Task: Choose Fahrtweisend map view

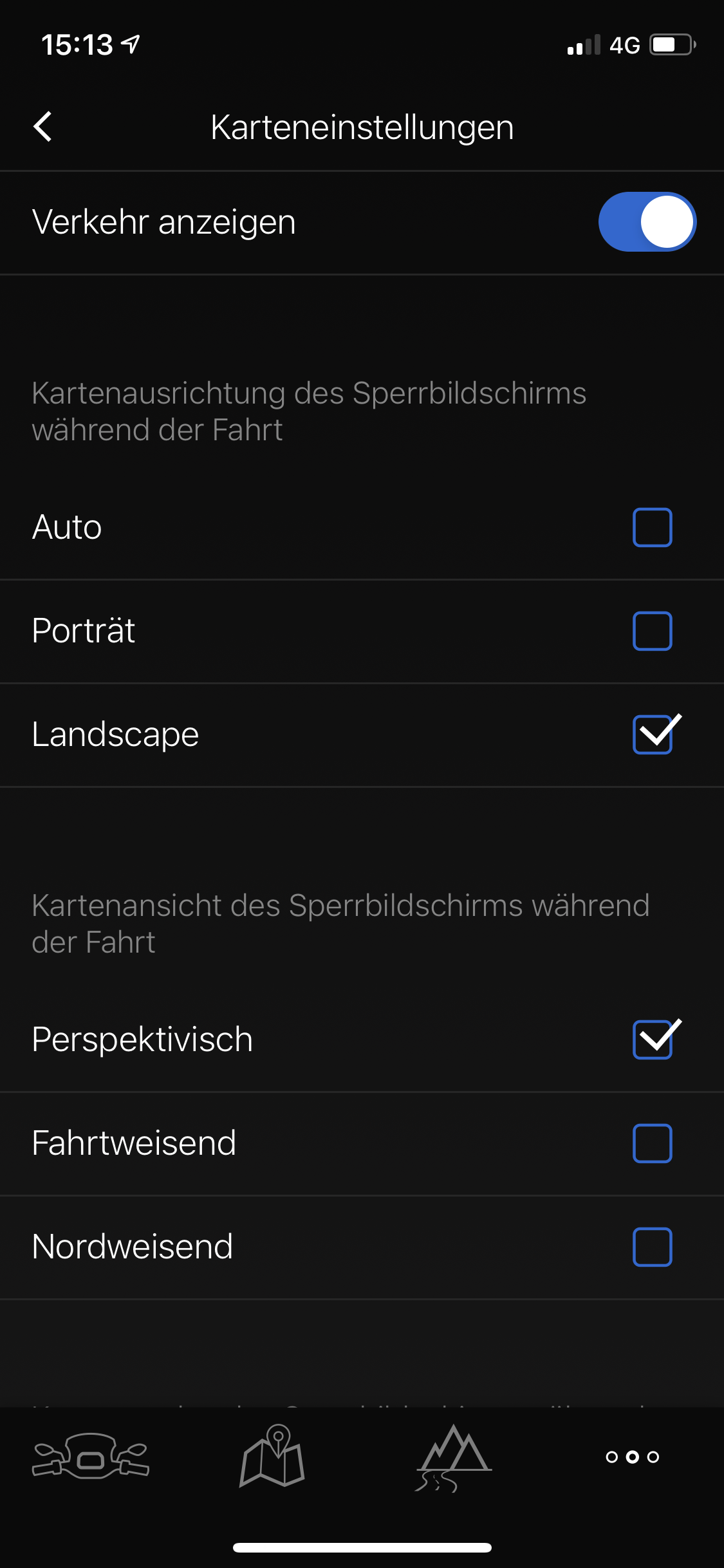Action: (652, 1143)
